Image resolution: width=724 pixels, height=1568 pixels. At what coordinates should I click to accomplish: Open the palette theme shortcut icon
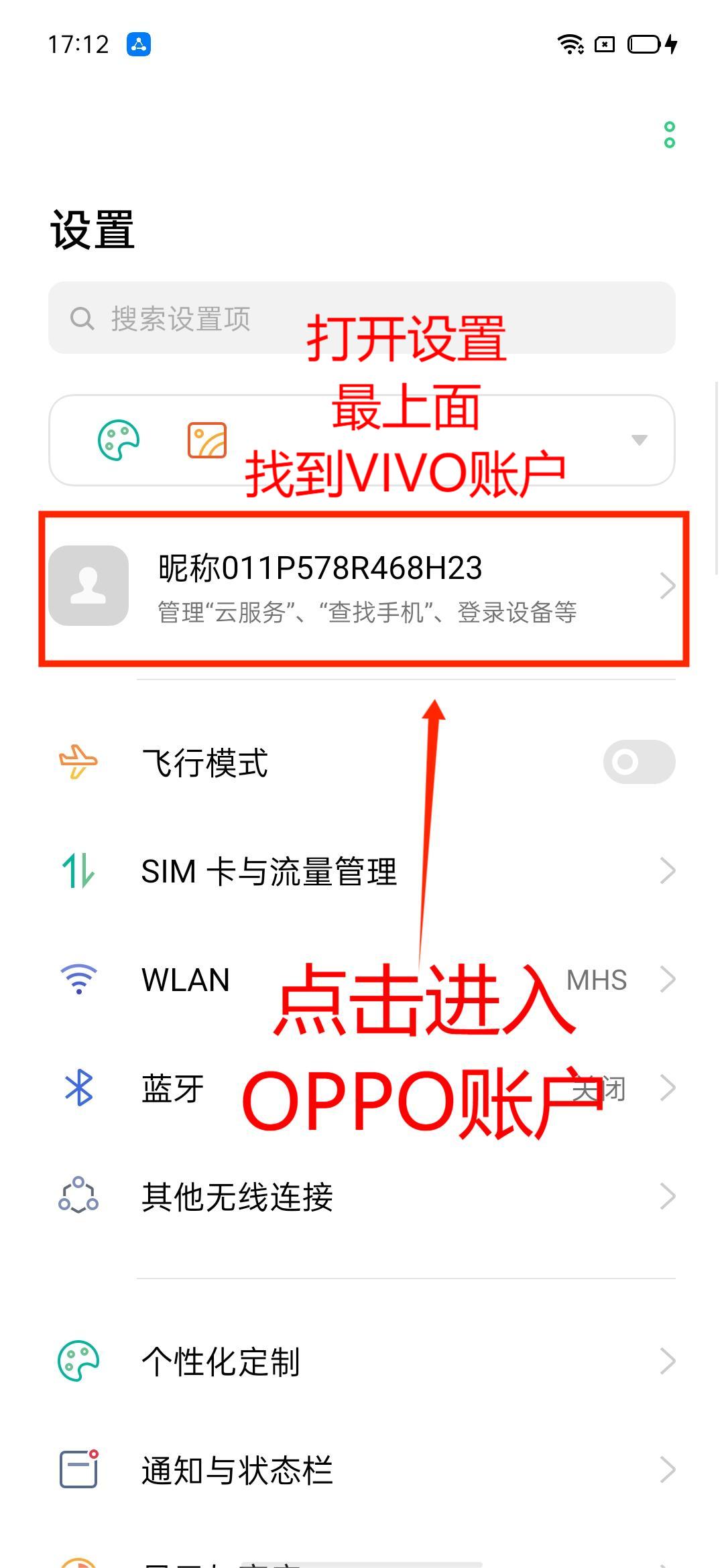click(x=119, y=440)
